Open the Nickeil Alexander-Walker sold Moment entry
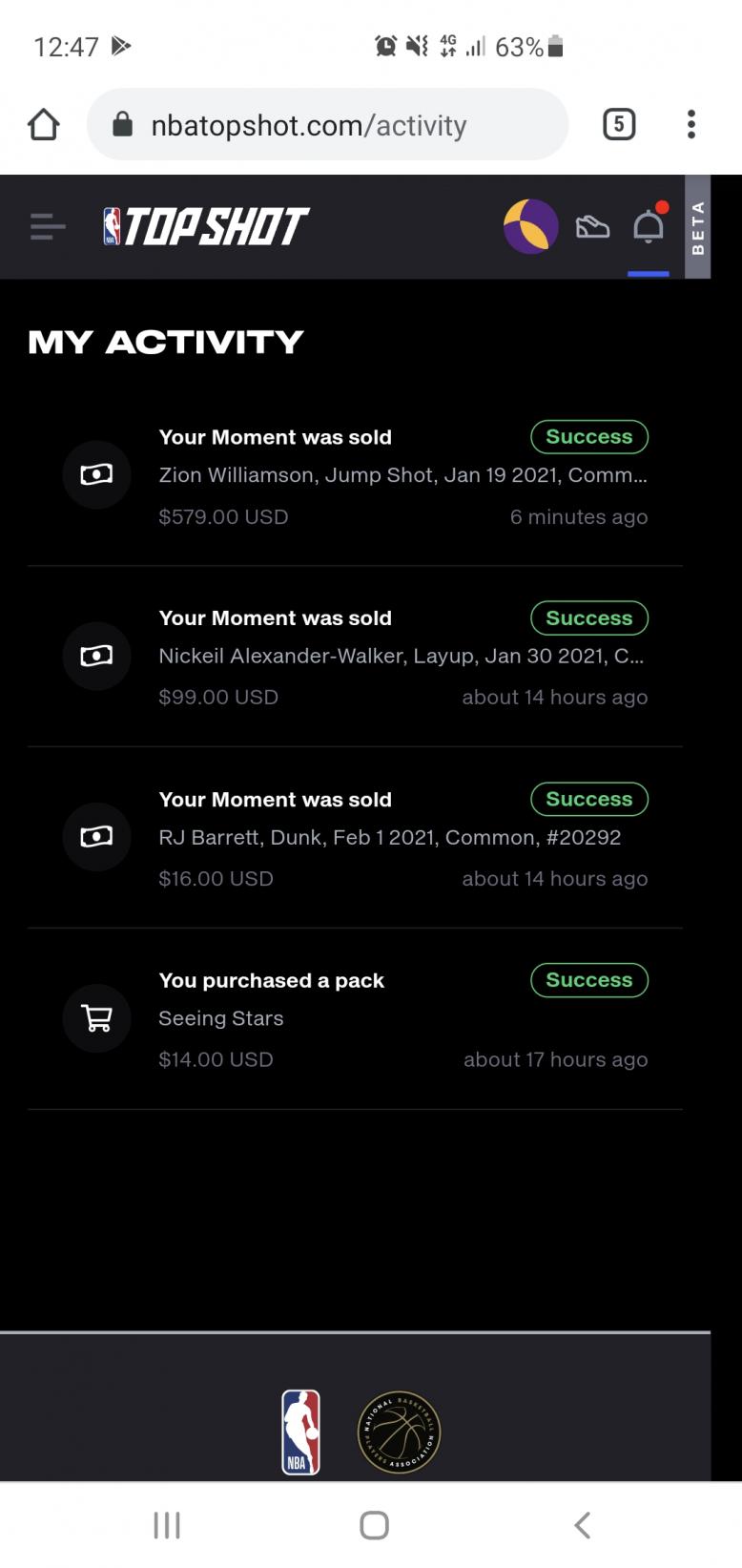Viewport: 742px width, 1568px height. point(355,657)
